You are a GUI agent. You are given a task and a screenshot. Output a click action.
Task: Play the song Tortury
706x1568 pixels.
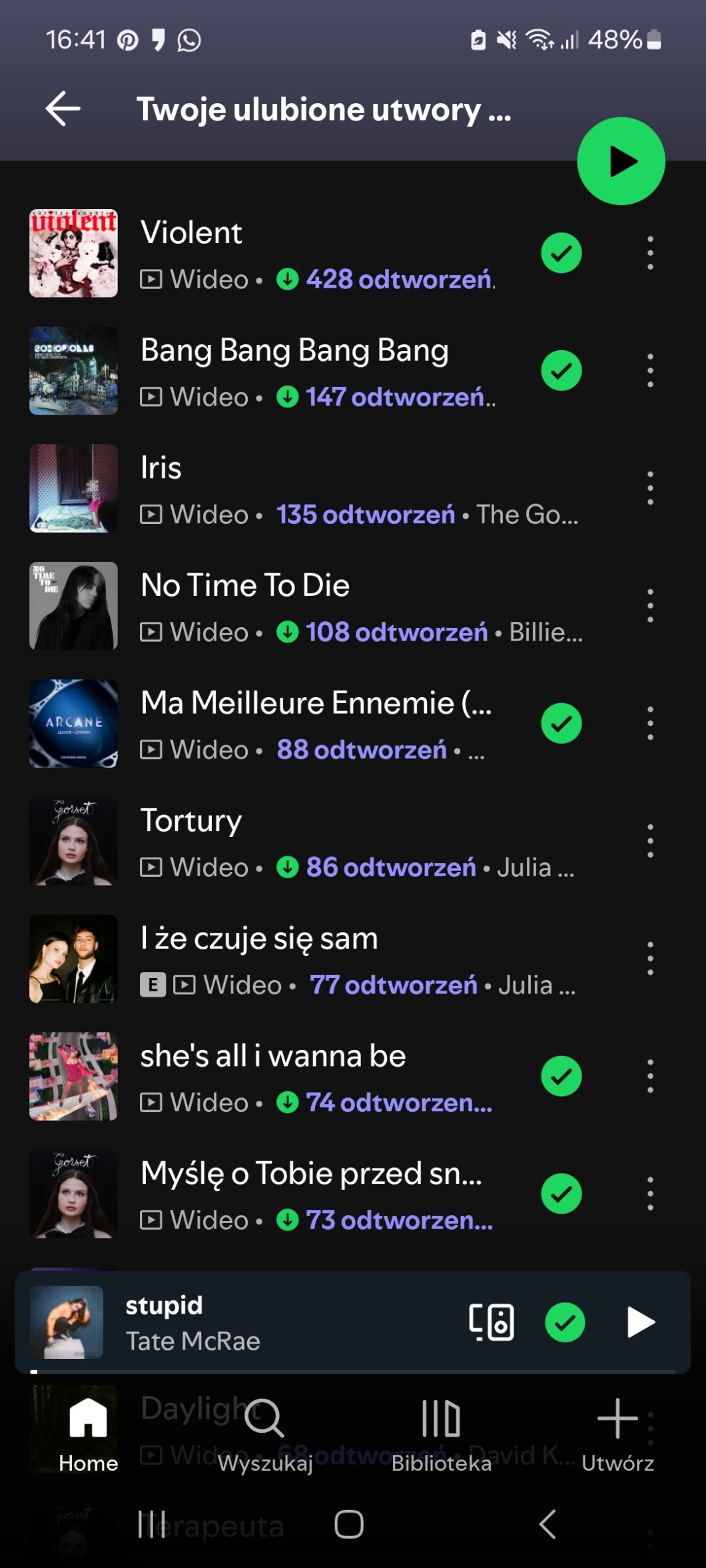click(x=192, y=821)
